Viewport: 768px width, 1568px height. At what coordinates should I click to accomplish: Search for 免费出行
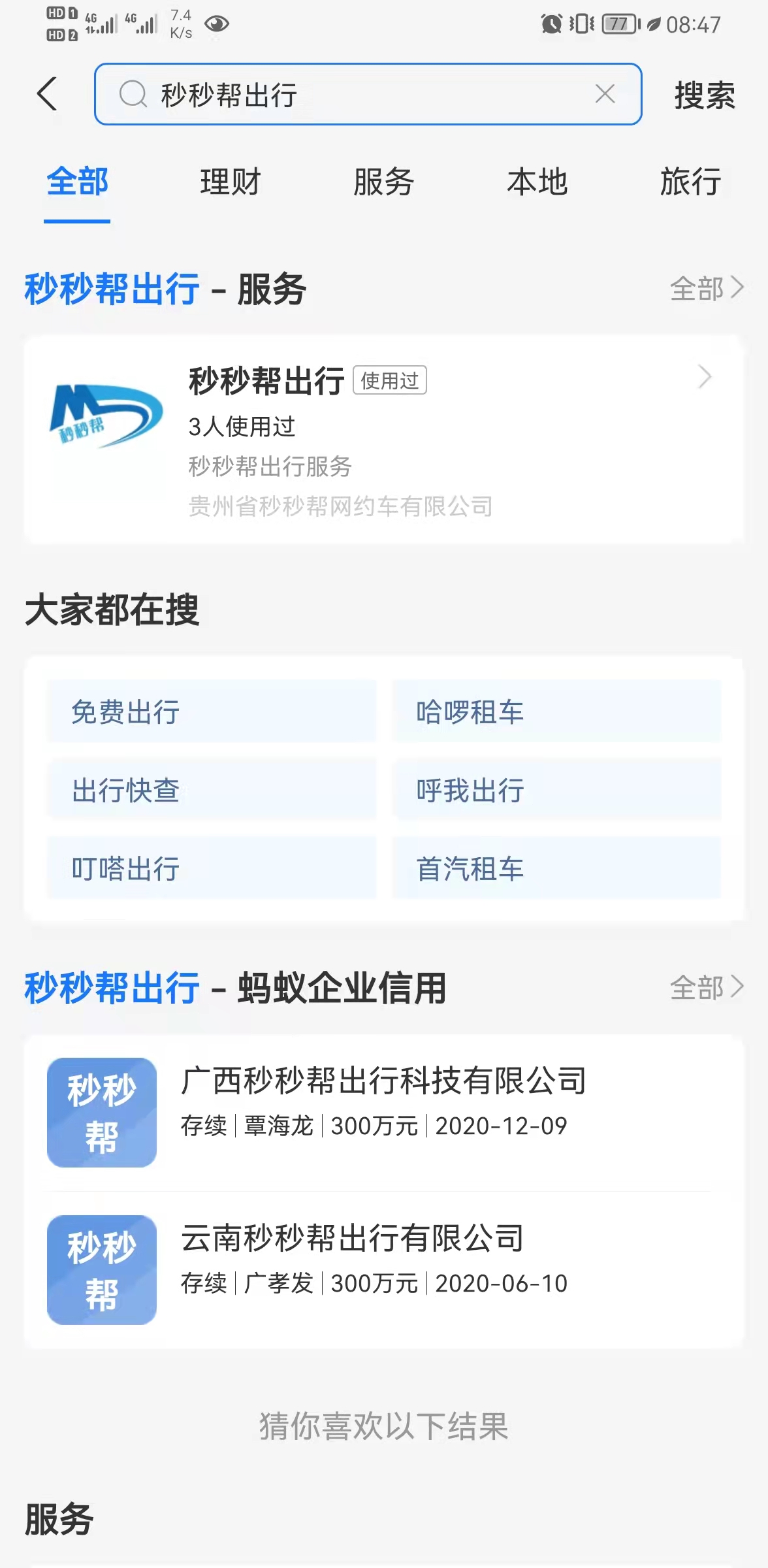212,711
